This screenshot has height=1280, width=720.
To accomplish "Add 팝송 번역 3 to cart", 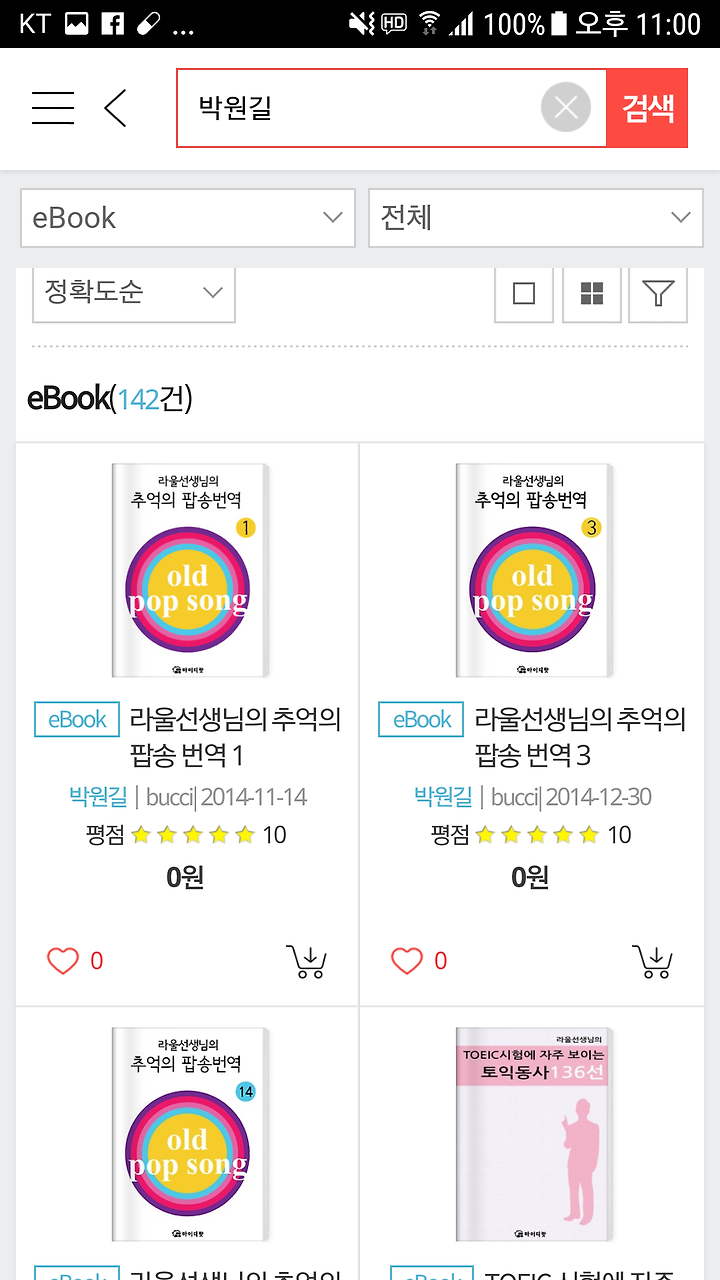I will (652, 961).
